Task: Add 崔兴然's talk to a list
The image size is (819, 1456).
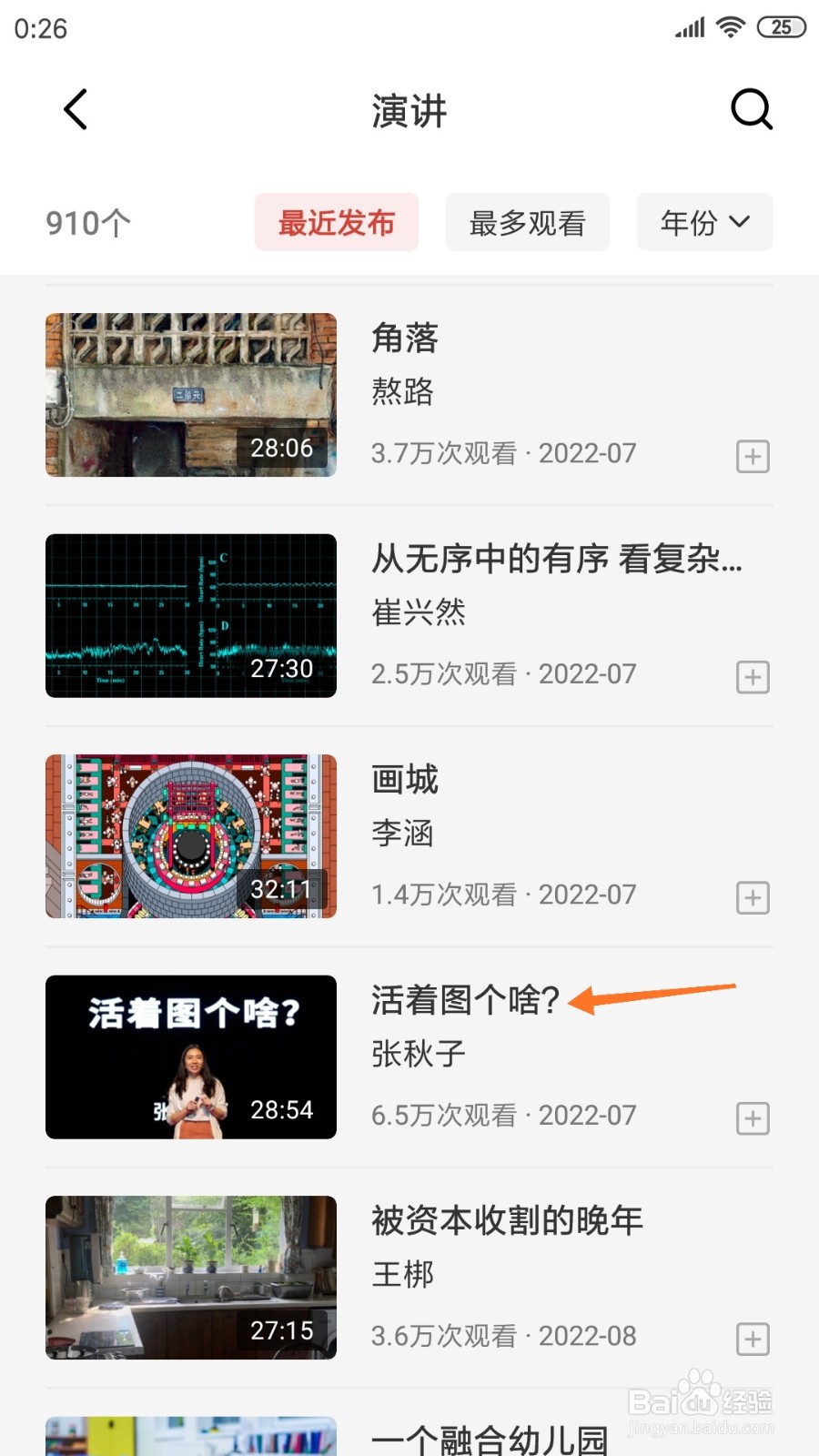Action: (x=753, y=677)
